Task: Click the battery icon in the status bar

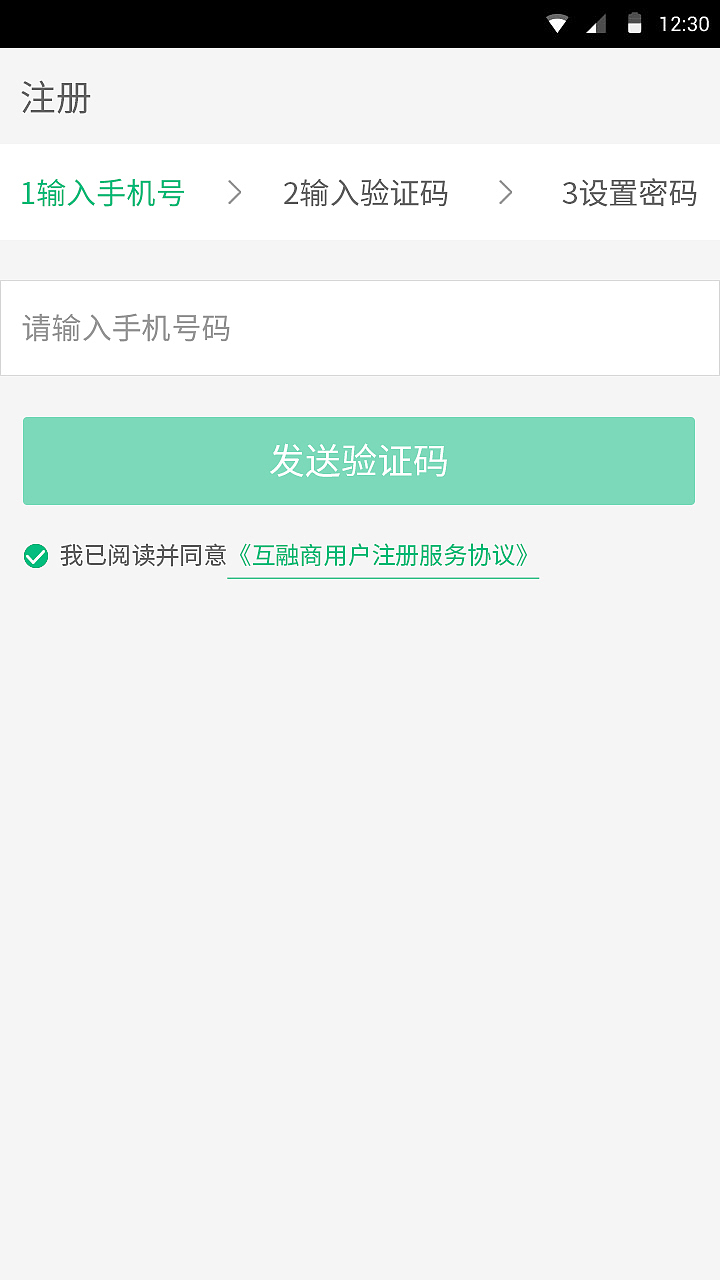Action: pyautogui.click(x=637, y=22)
